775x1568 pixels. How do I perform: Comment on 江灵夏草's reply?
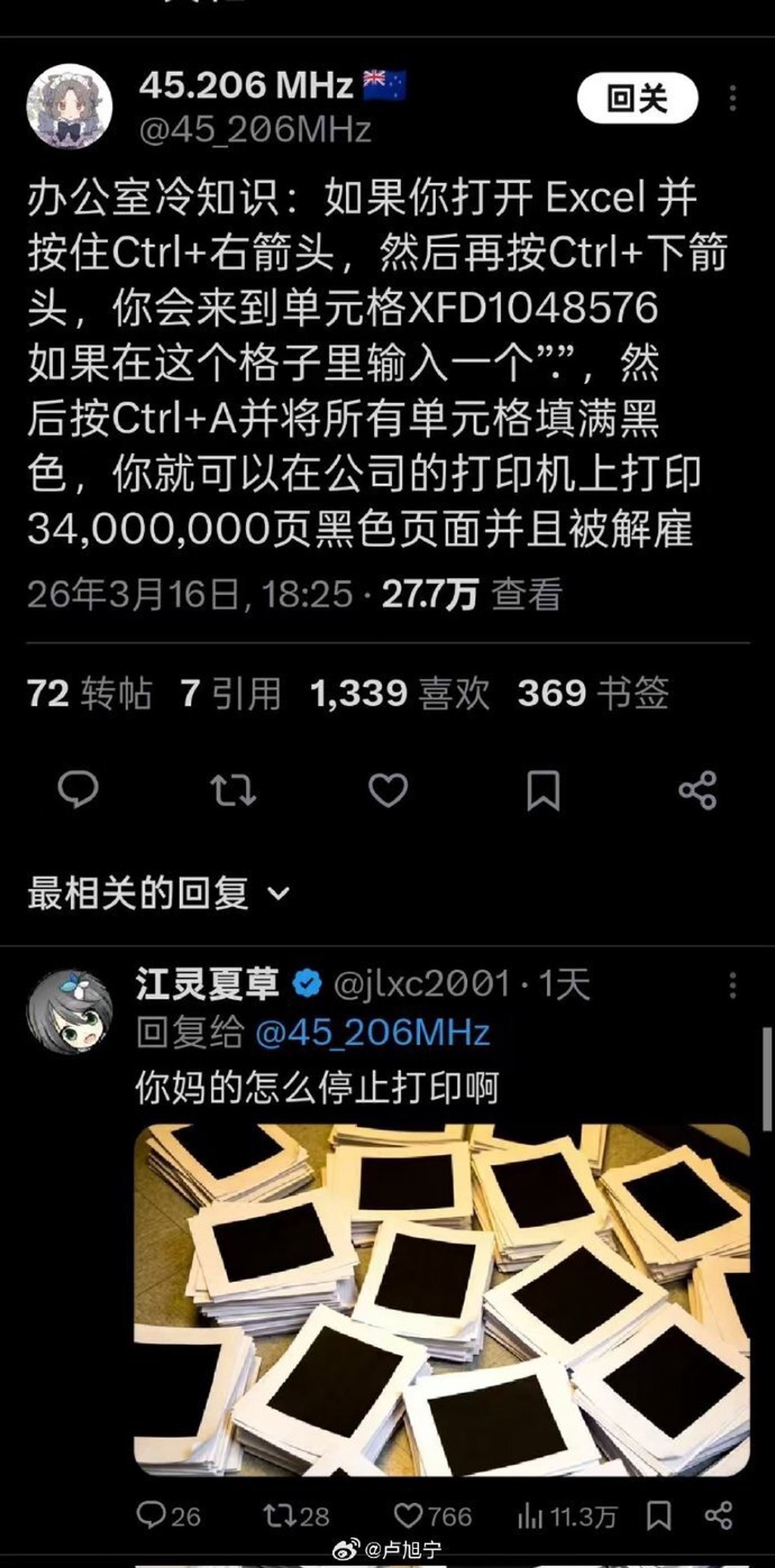click(151, 1515)
